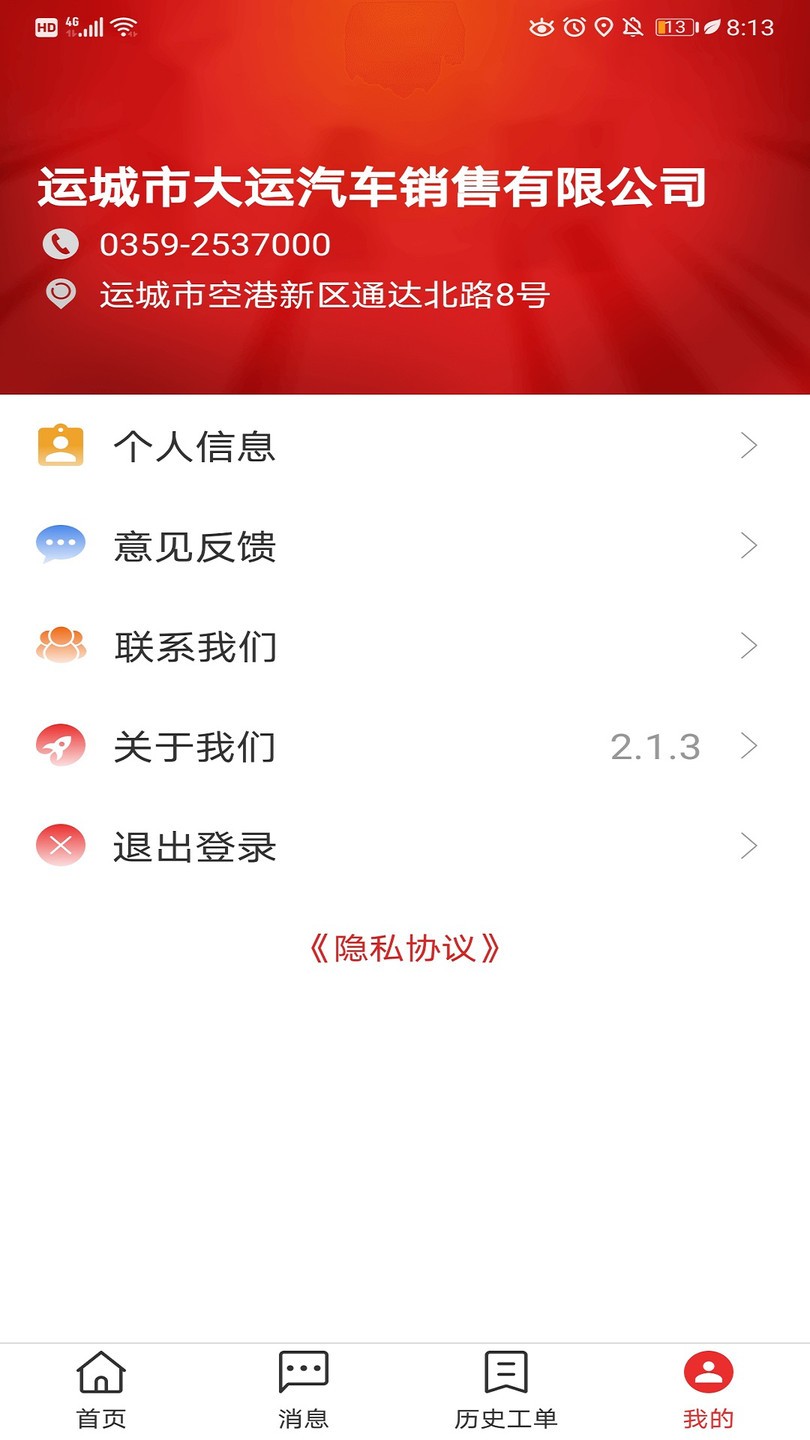Image resolution: width=810 pixels, height=1440 pixels.
Task: Expand the 退出登录 row chevron
Action: (x=749, y=845)
